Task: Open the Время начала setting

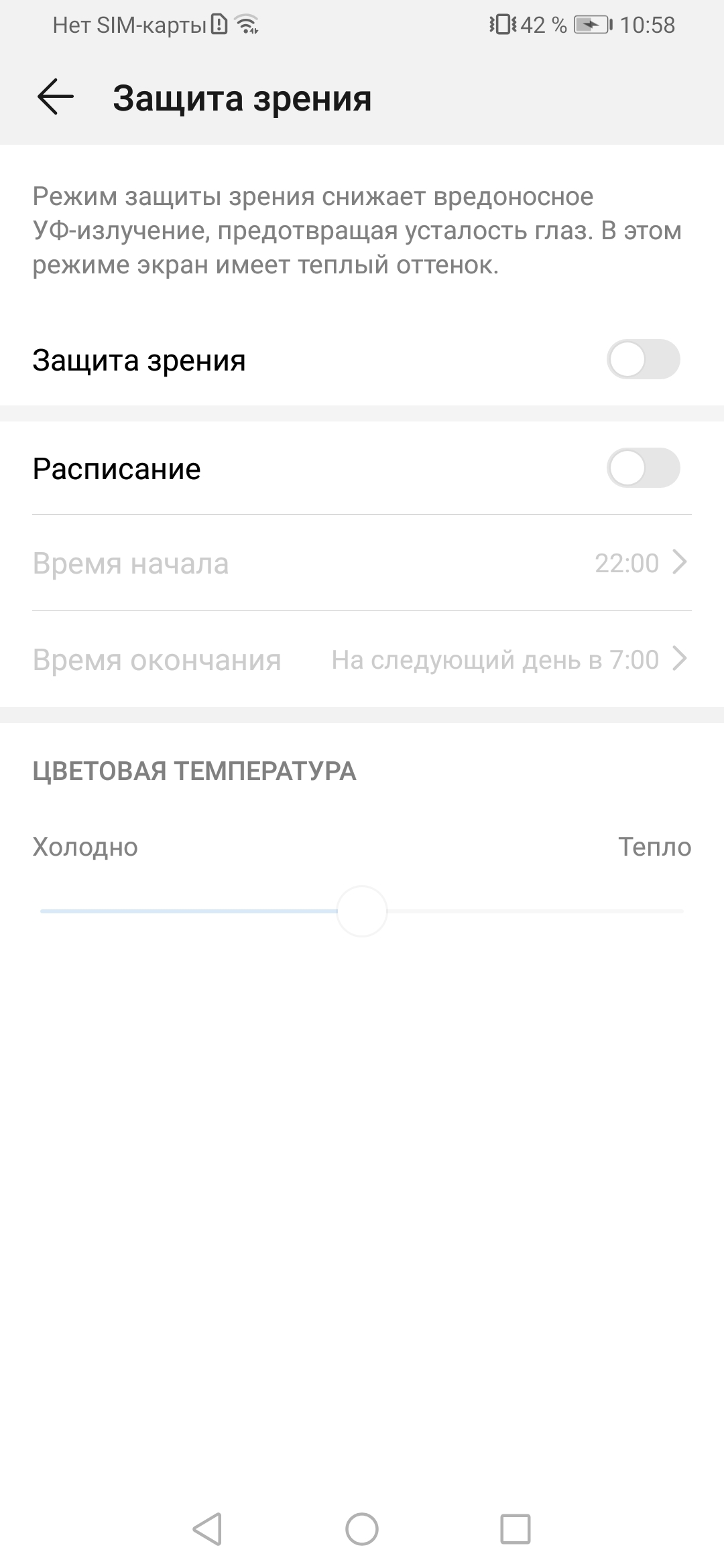Action: pos(362,563)
